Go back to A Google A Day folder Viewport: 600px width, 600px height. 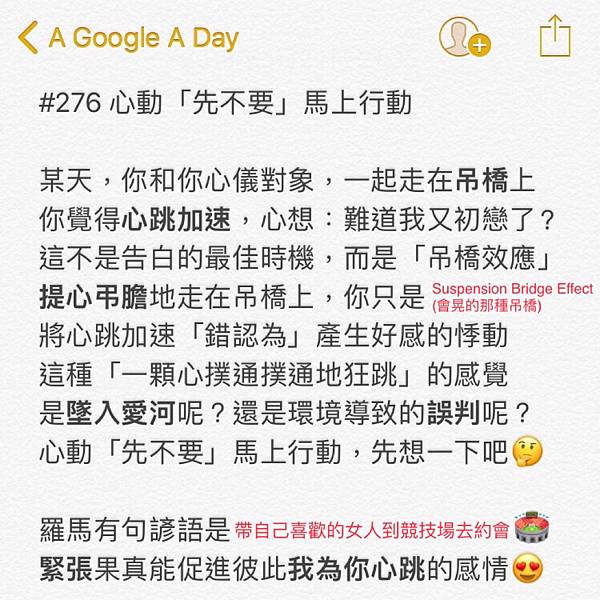click(128, 38)
